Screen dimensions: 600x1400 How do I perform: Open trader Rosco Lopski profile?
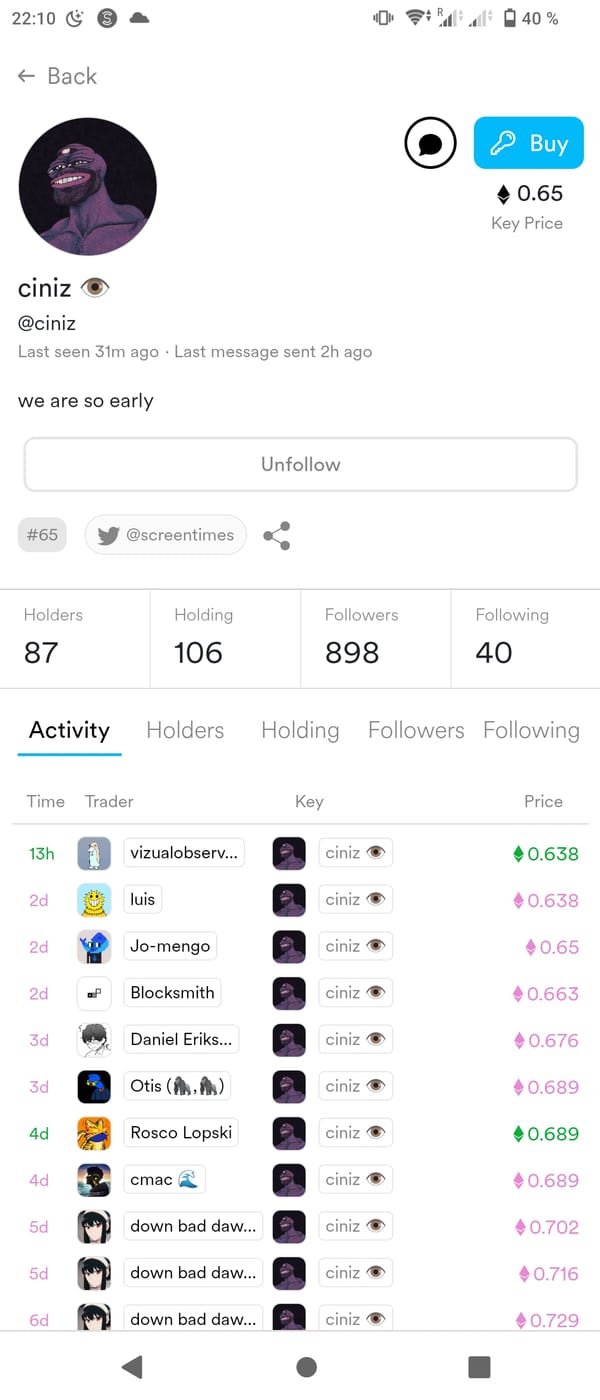click(x=181, y=1133)
